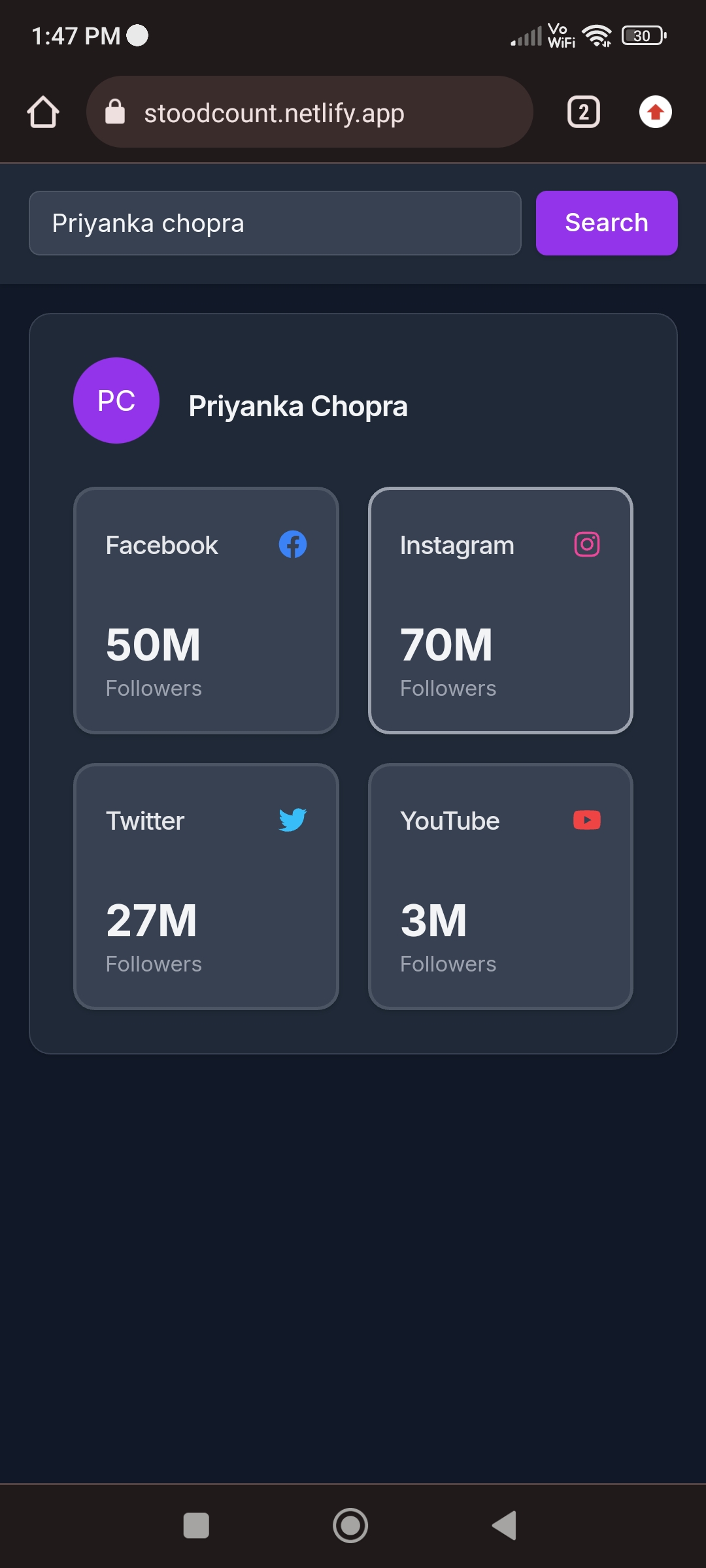Open the tab switcher showing 2 tabs

(x=583, y=112)
